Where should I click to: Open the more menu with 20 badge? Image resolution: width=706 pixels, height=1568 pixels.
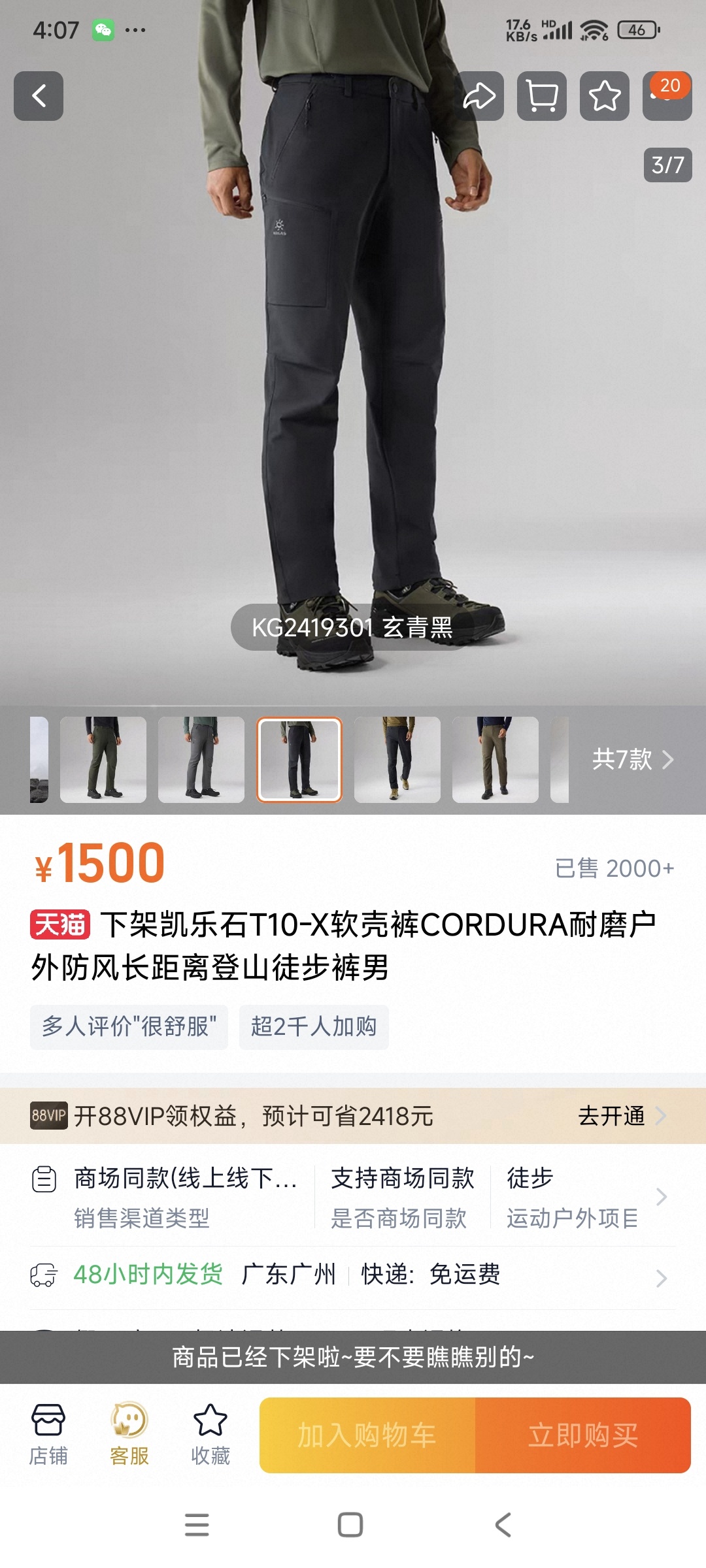[667, 96]
